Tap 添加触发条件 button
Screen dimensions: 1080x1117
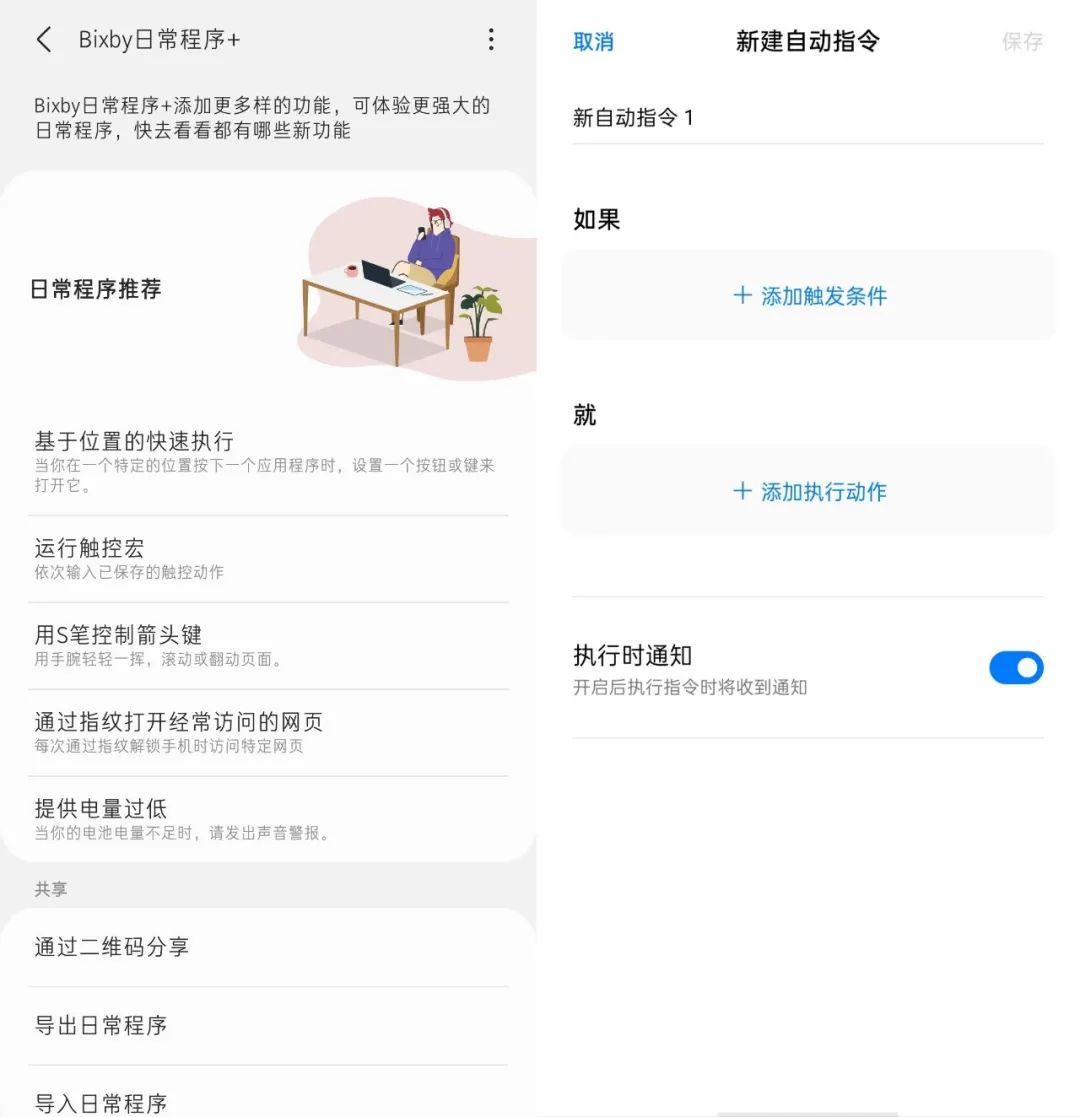(809, 296)
